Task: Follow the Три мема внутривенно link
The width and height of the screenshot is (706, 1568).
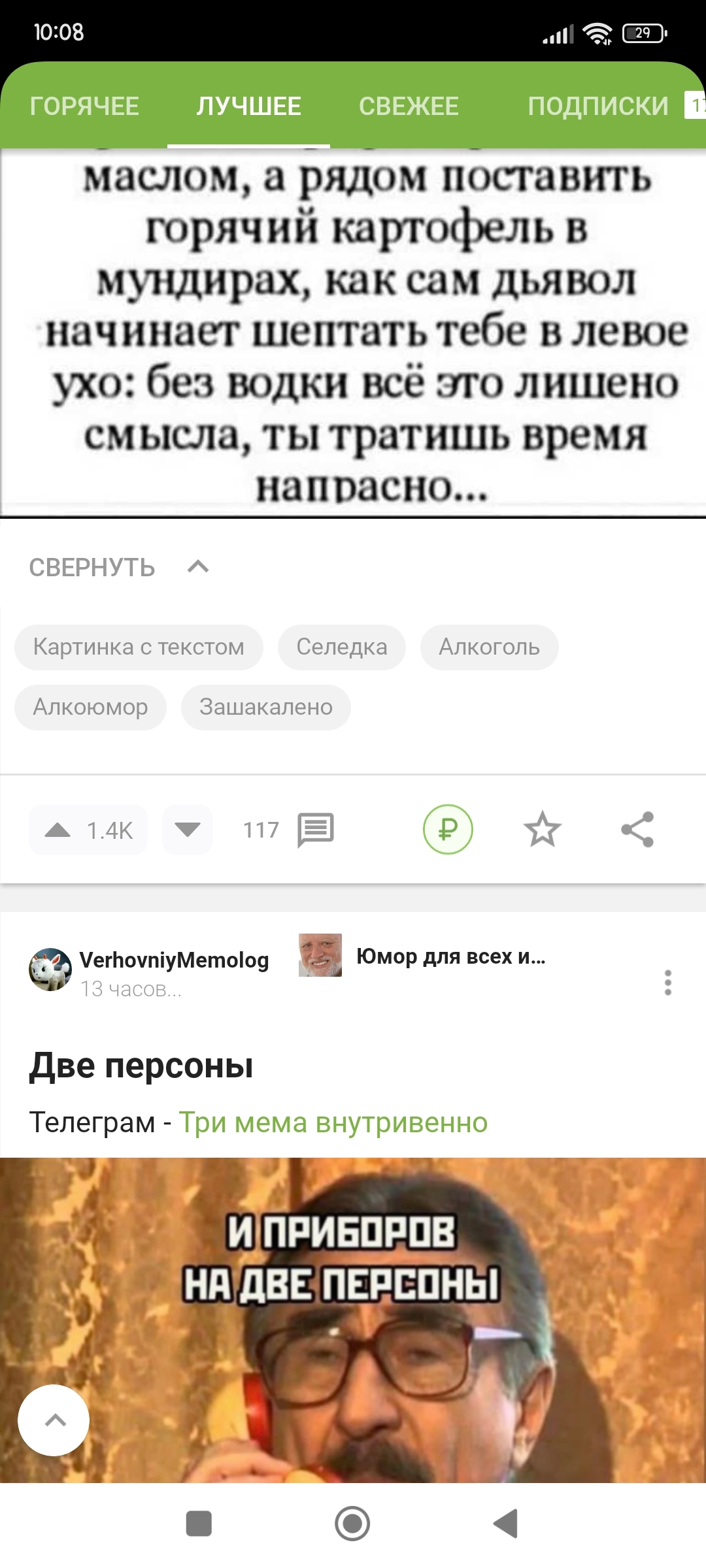Action: click(333, 1122)
